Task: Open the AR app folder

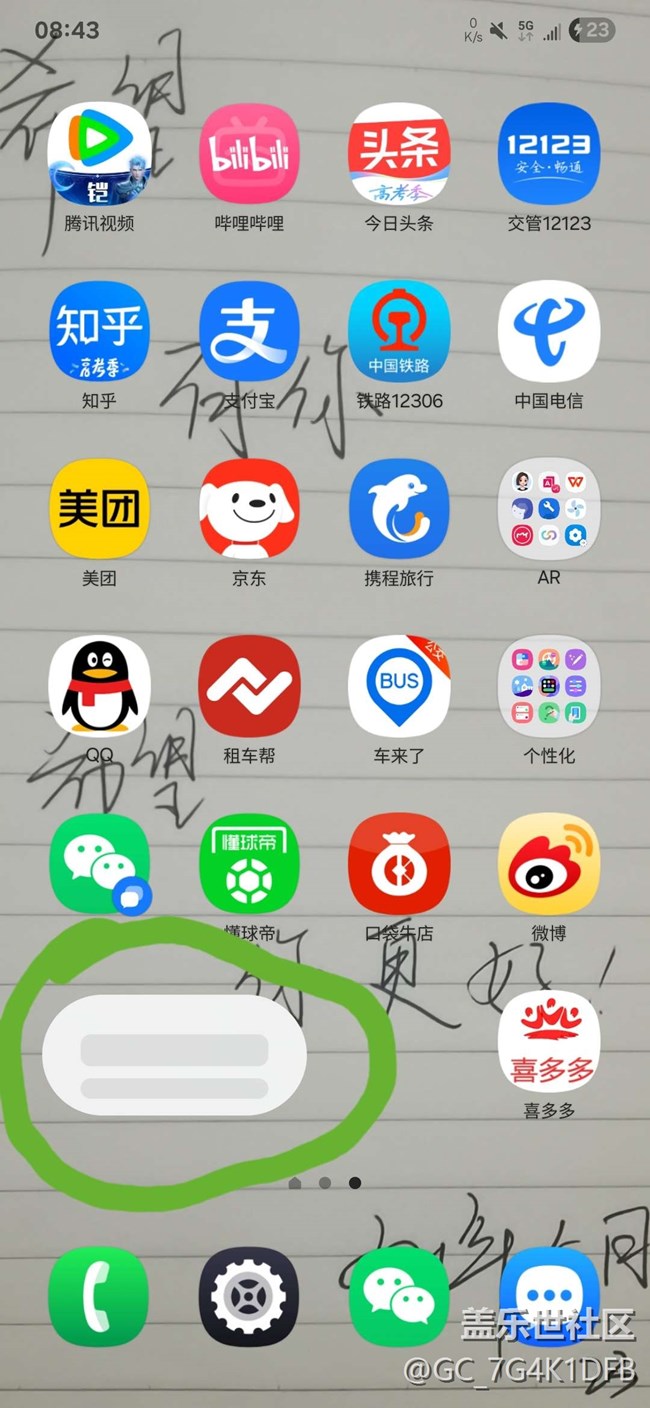Action: coord(549,508)
